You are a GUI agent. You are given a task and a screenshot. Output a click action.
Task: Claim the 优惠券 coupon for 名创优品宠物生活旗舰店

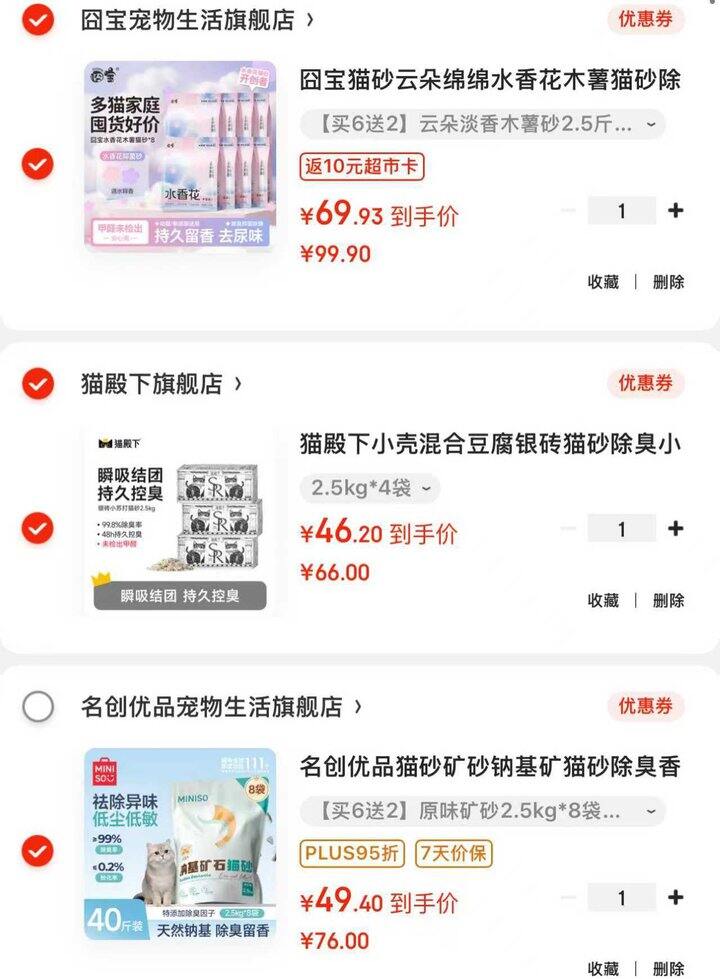[645, 707]
